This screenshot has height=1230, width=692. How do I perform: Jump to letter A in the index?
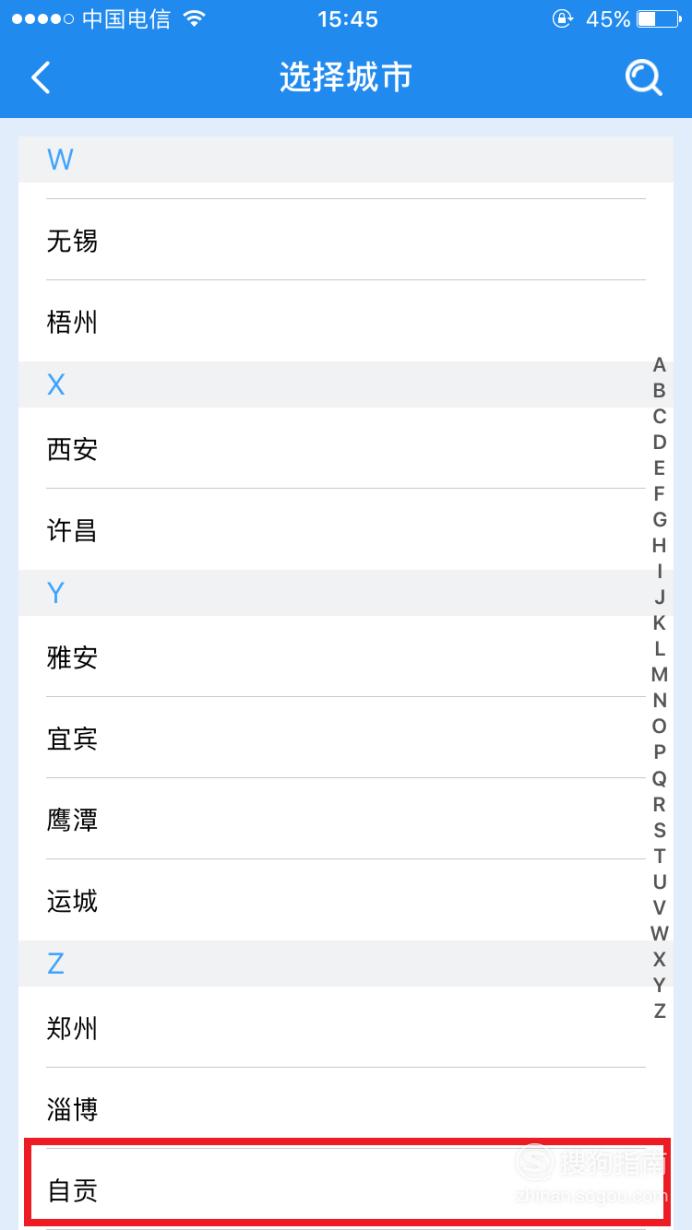pos(659,365)
